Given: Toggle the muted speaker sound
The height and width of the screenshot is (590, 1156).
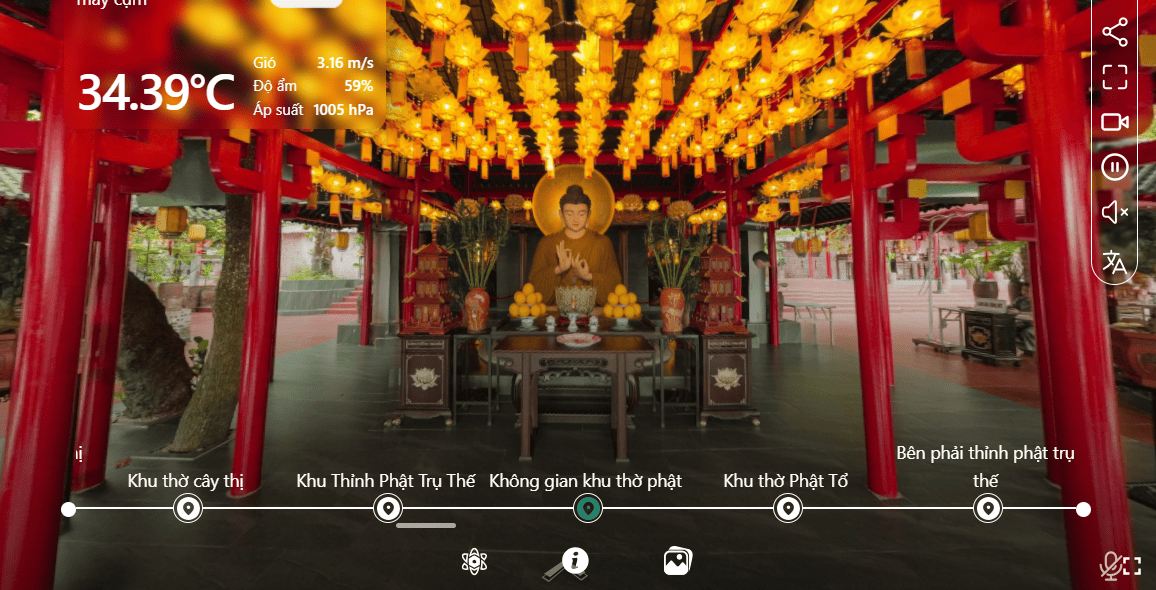Looking at the screenshot, I should click(x=1114, y=212).
